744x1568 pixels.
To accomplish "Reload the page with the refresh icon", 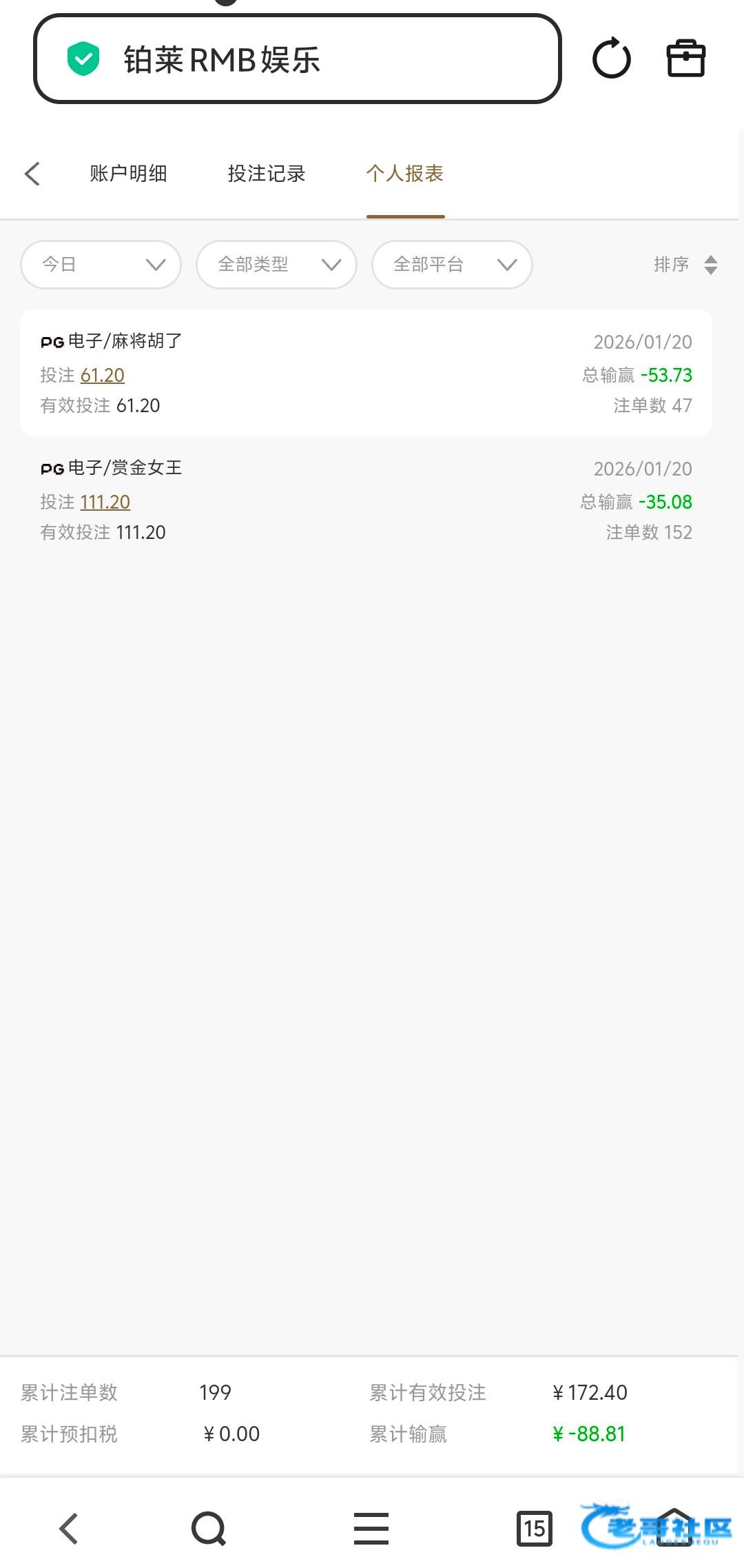I will pyautogui.click(x=611, y=59).
